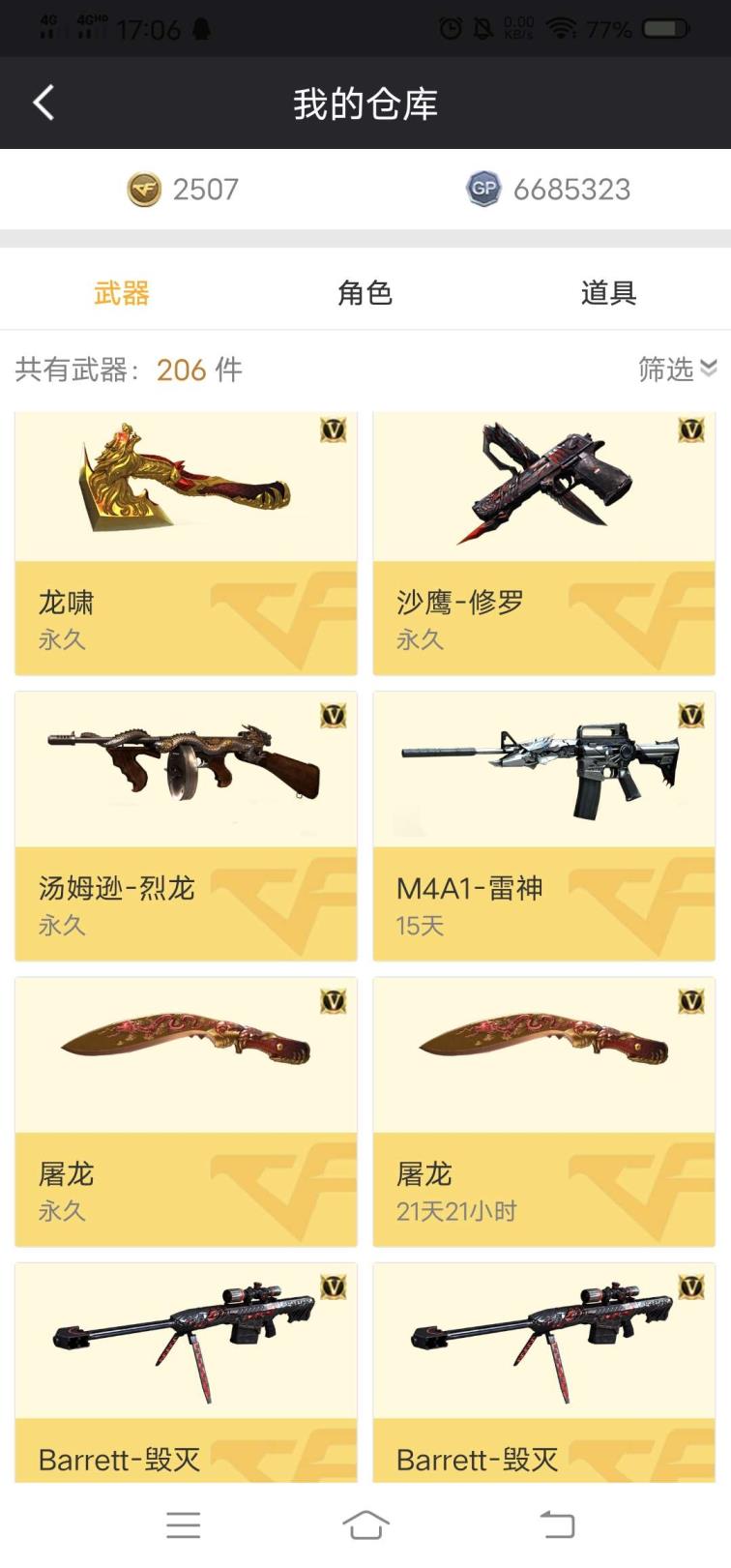Image resolution: width=731 pixels, height=1568 pixels.
Task: Open the 龙啸 weapon card
Action: tap(186, 544)
